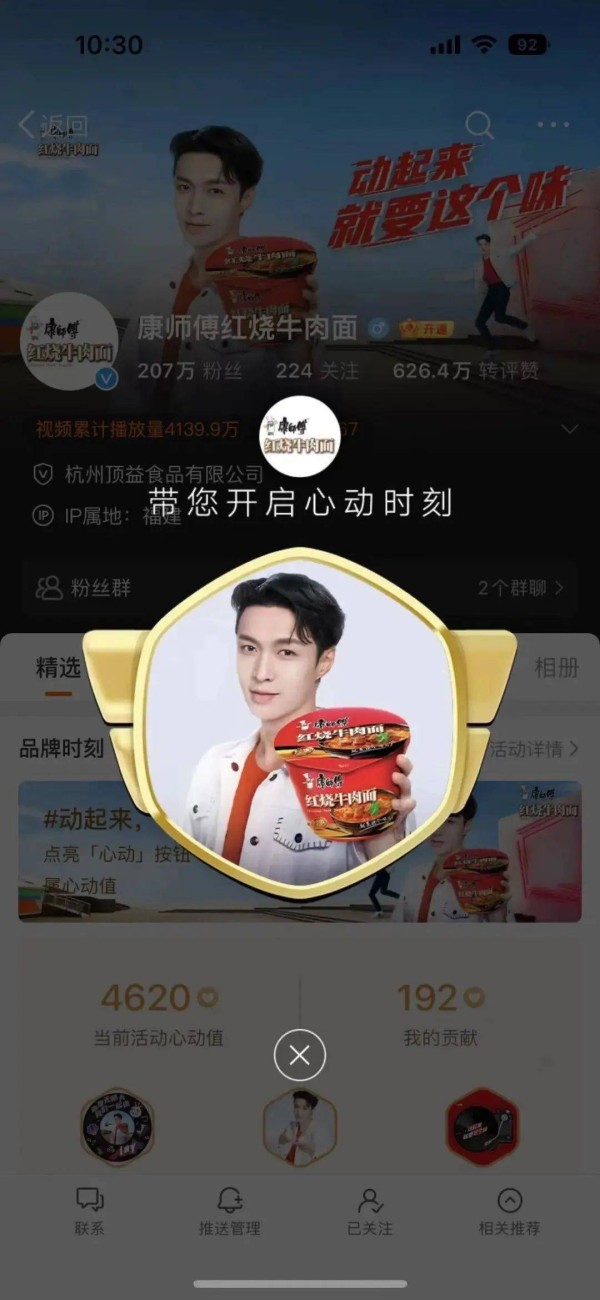
Task: Open search on this profile
Action: pos(480,125)
